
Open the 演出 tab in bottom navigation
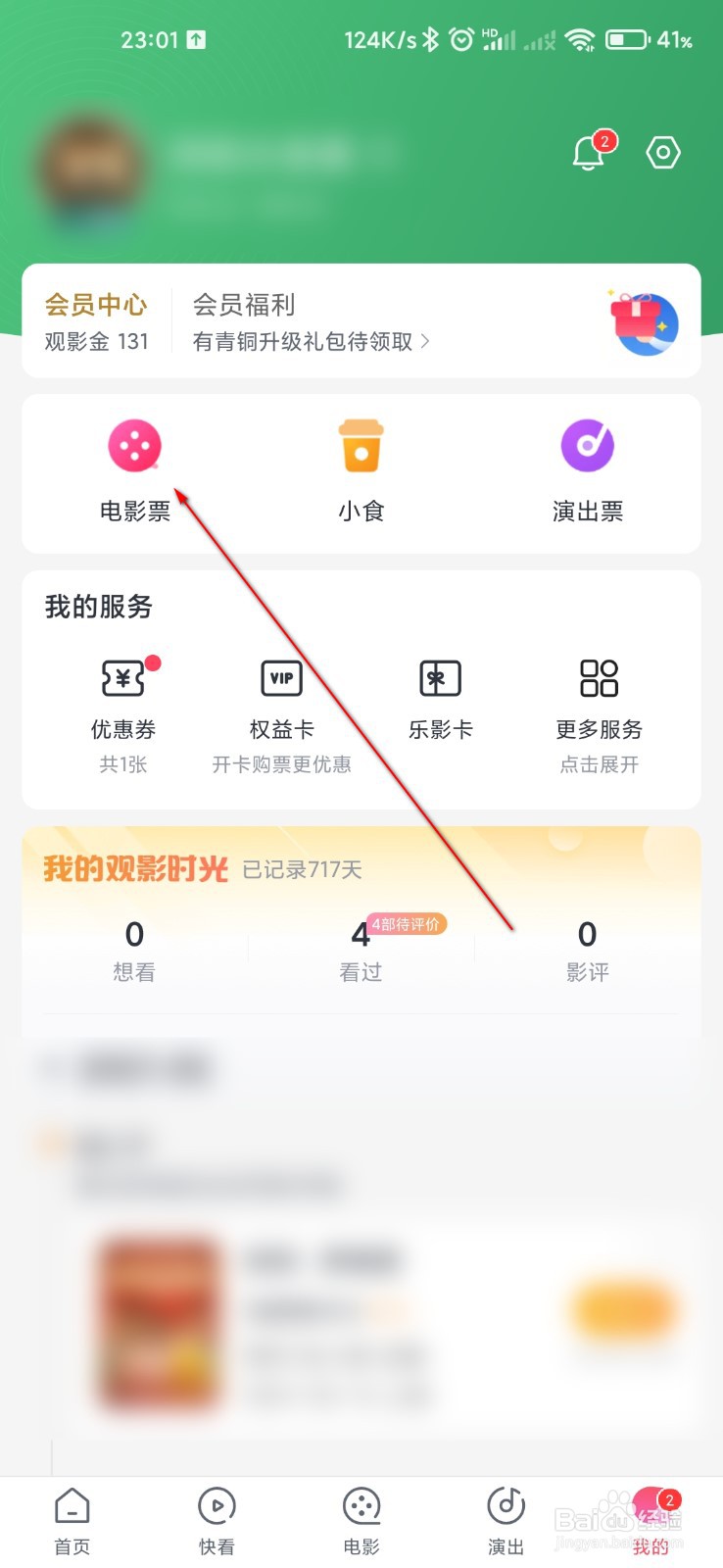tap(505, 1519)
